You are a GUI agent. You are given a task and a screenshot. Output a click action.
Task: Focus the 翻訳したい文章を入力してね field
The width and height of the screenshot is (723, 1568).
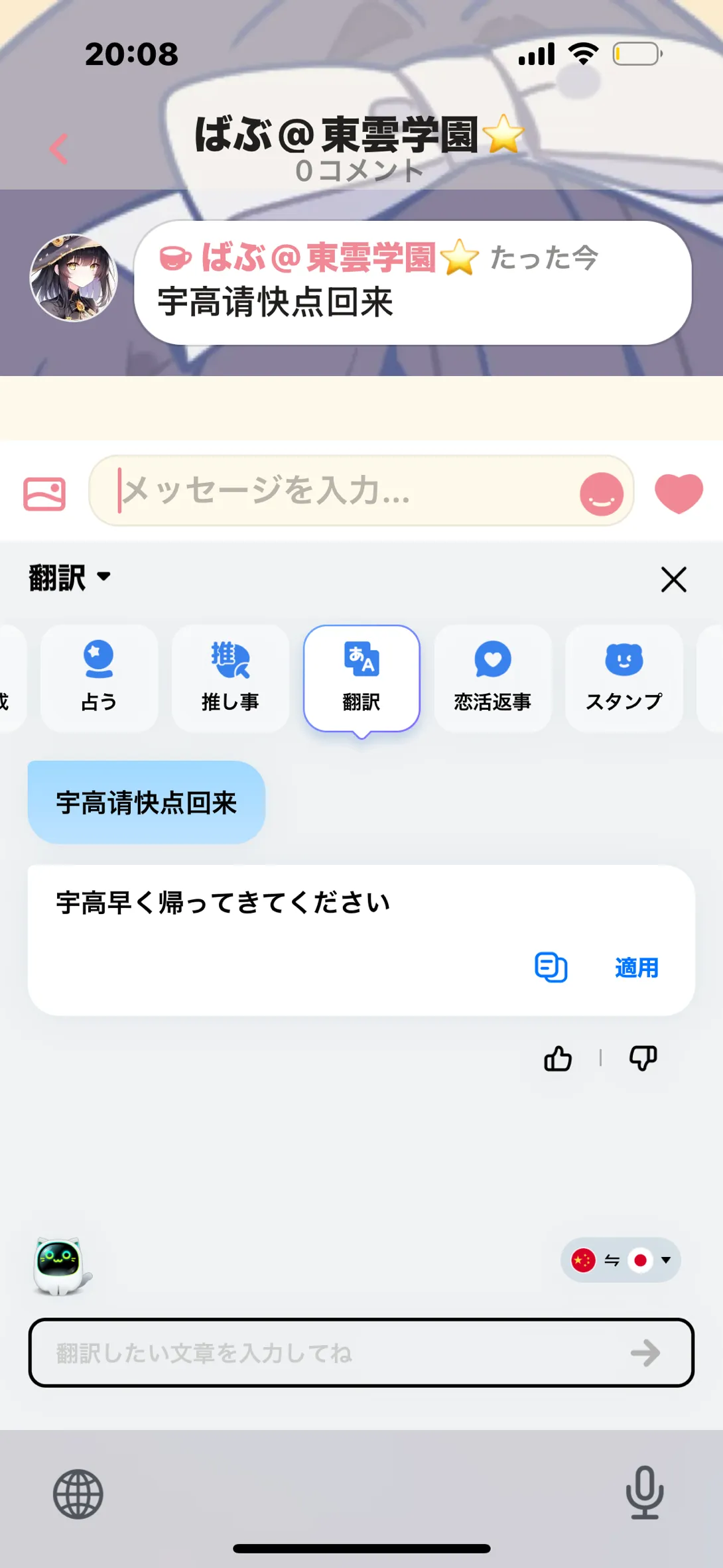pyautogui.click(x=361, y=1352)
